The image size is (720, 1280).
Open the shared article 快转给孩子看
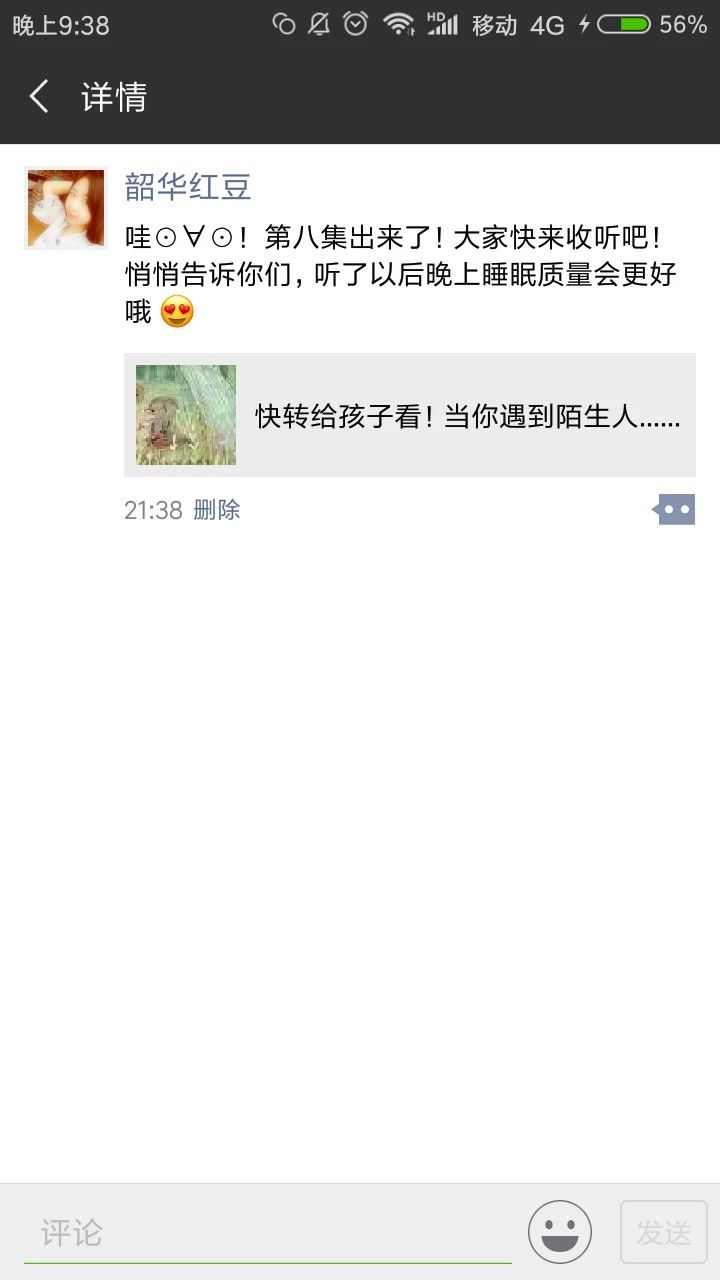(410, 415)
